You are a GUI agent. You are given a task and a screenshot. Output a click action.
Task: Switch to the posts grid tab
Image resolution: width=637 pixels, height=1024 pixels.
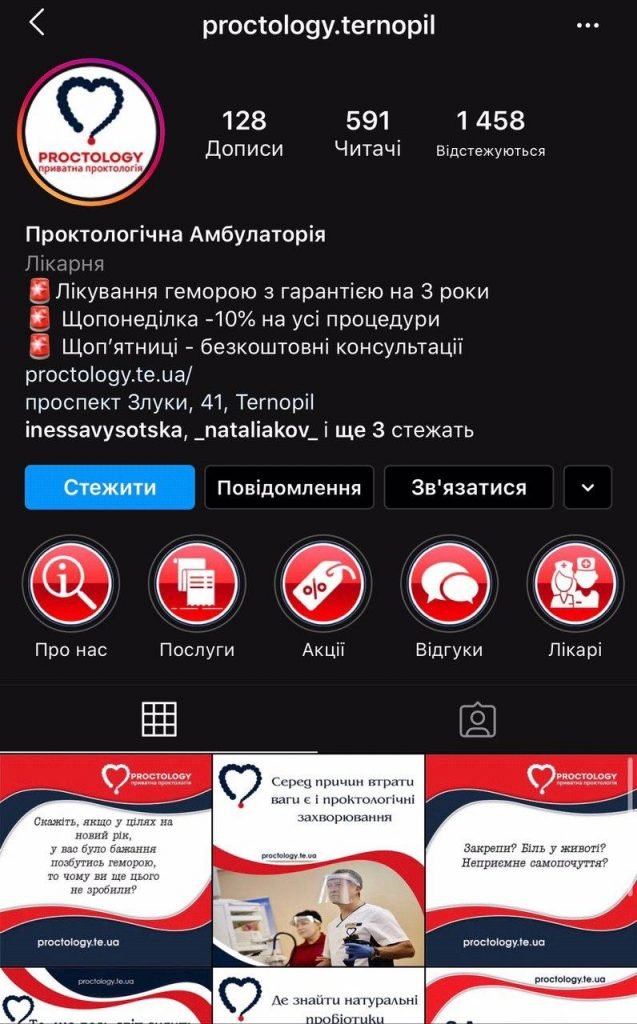tap(159, 718)
